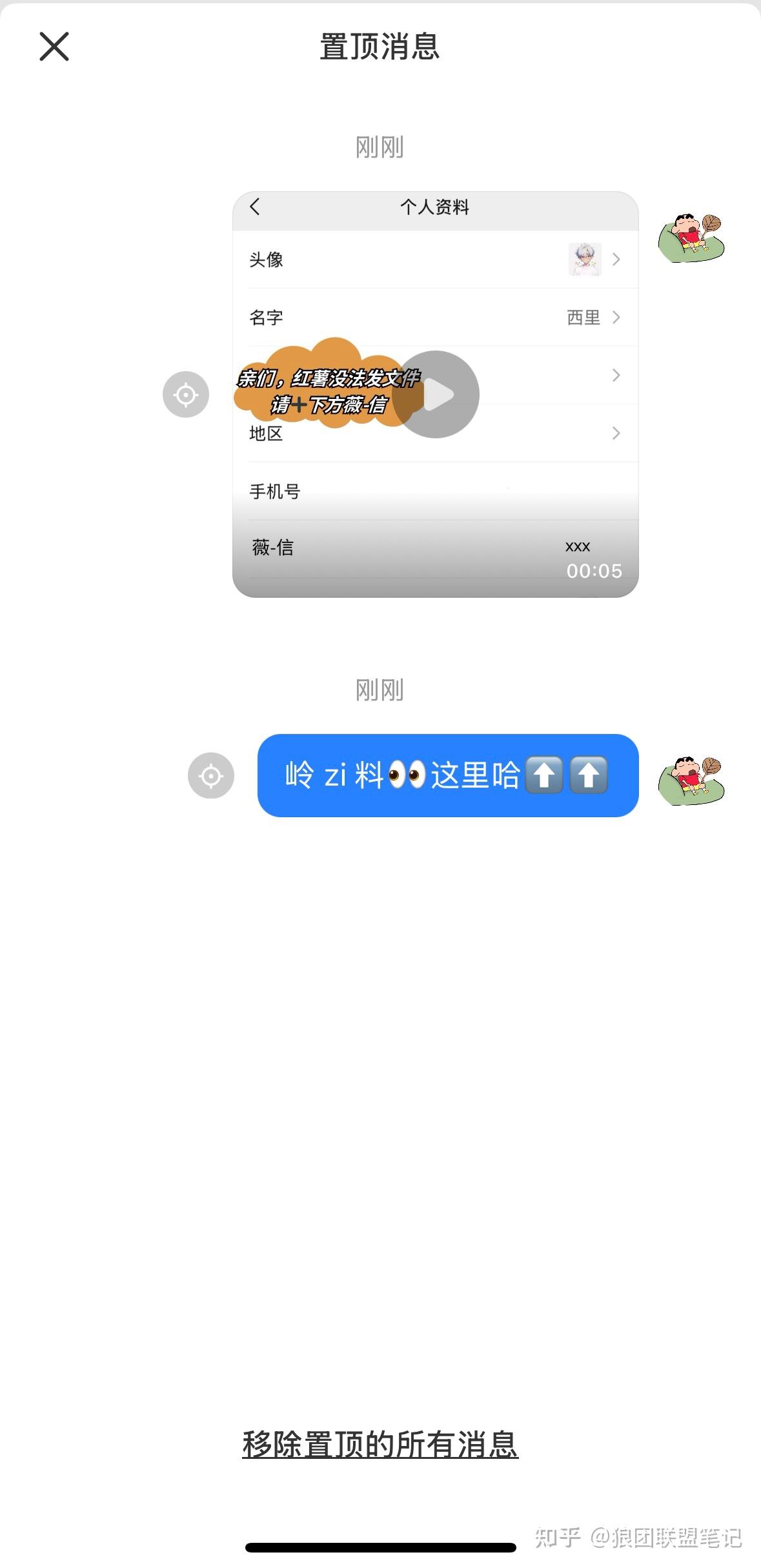Screen dimensions: 761x1568
Task: Open the sender avatar beside the text message
Action: 691,780
